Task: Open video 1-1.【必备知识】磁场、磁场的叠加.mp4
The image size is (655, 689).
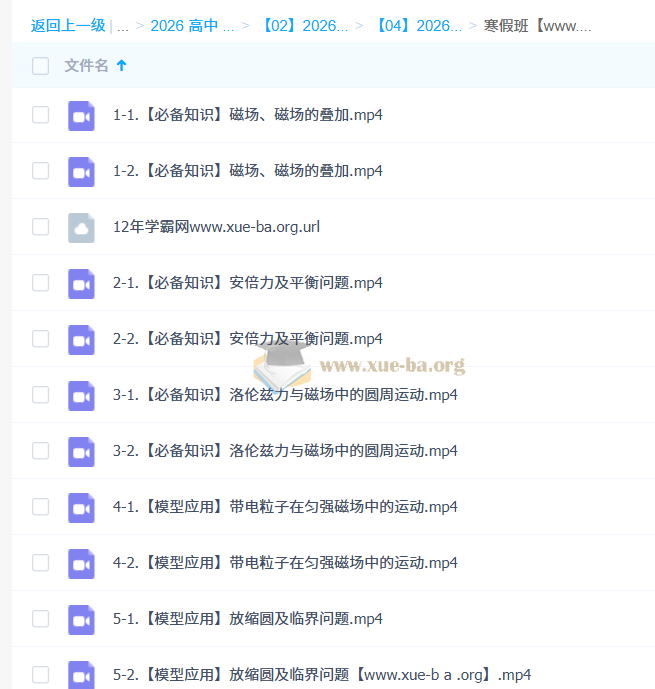Action: [x=247, y=115]
